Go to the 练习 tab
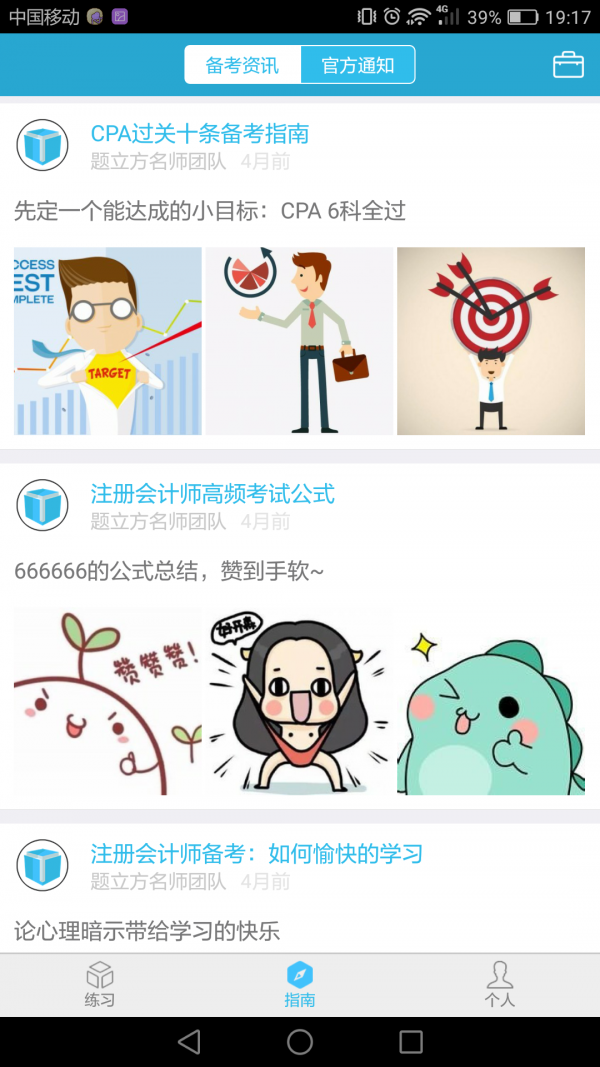The width and height of the screenshot is (600, 1067). [x=100, y=985]
